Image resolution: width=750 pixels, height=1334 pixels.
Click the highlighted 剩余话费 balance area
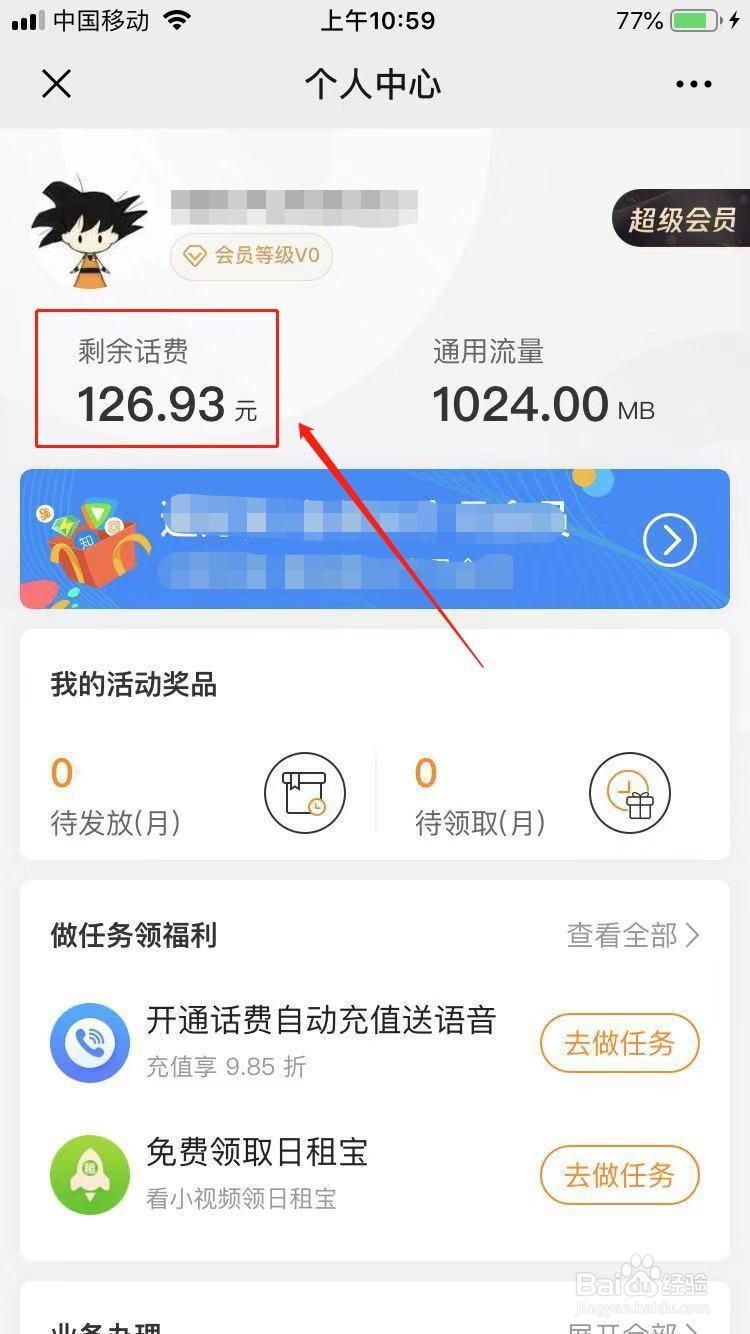pos(157,378)
